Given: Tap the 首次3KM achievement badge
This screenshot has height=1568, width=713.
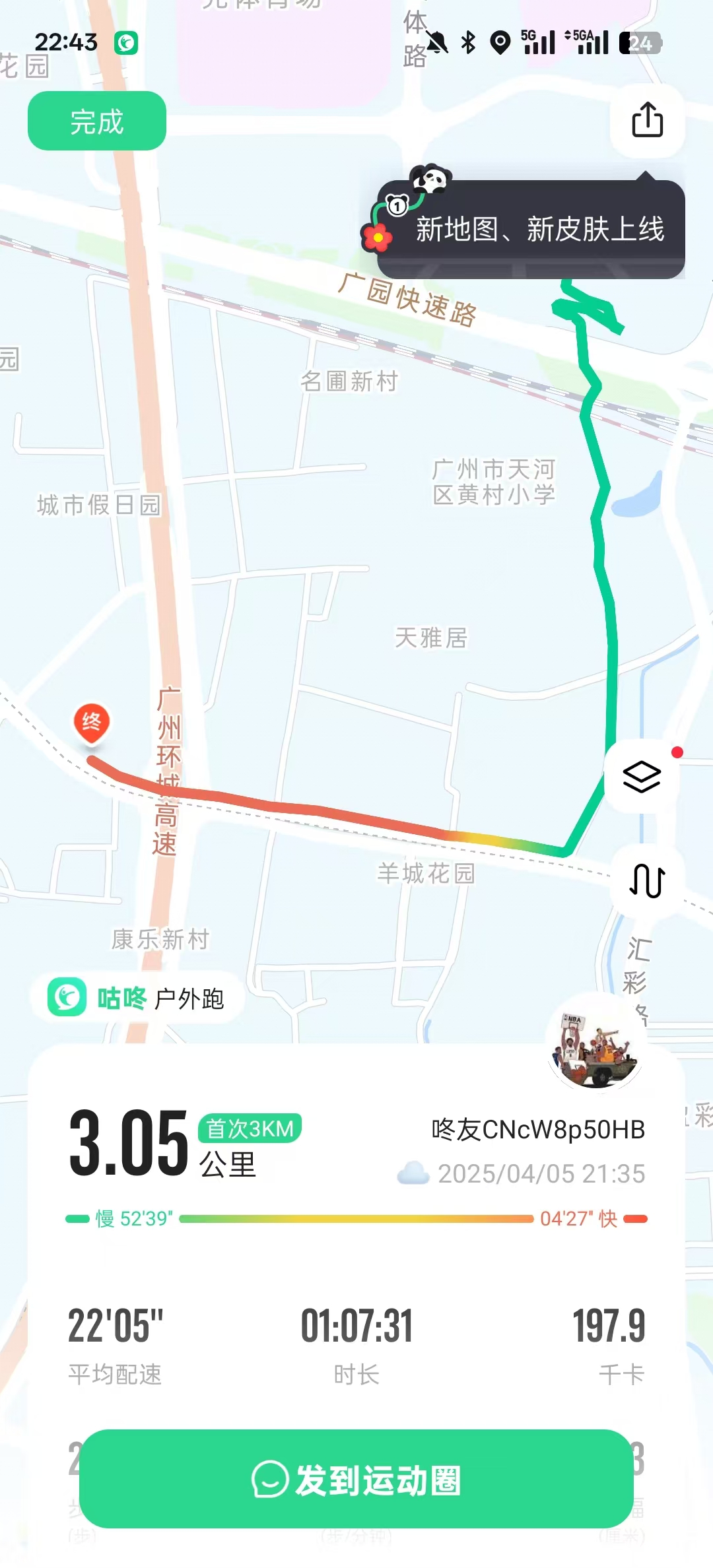Looking at the screenshot, I should [x=250, y=1128].
